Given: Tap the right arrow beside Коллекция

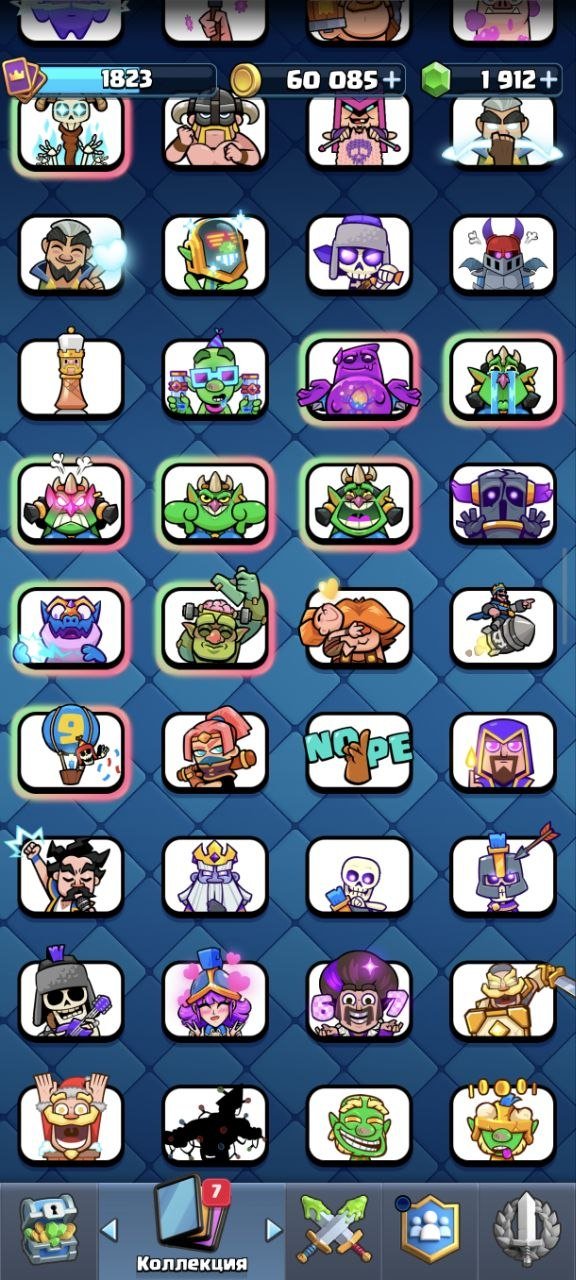Looking at the screenshot, I should point(272,1228).
